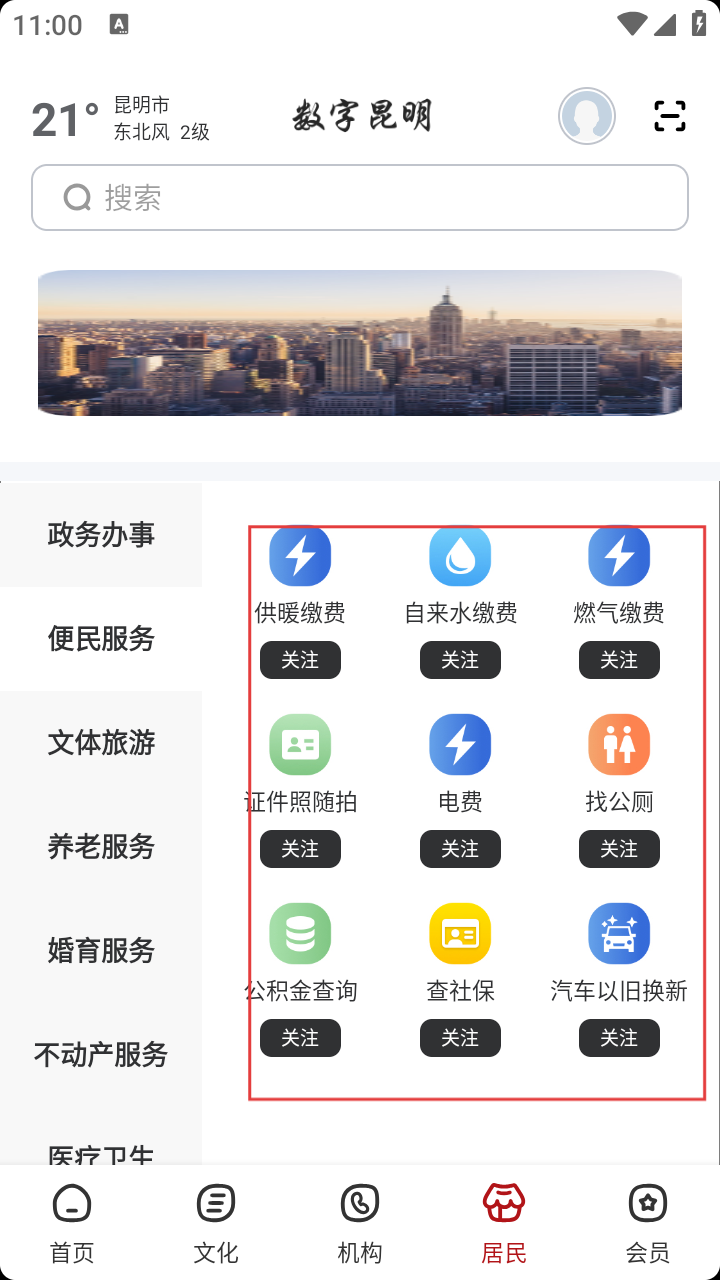This screenshot has width=720, height=1280.
Task: Open 电费 service
Action: click(460, 762)
